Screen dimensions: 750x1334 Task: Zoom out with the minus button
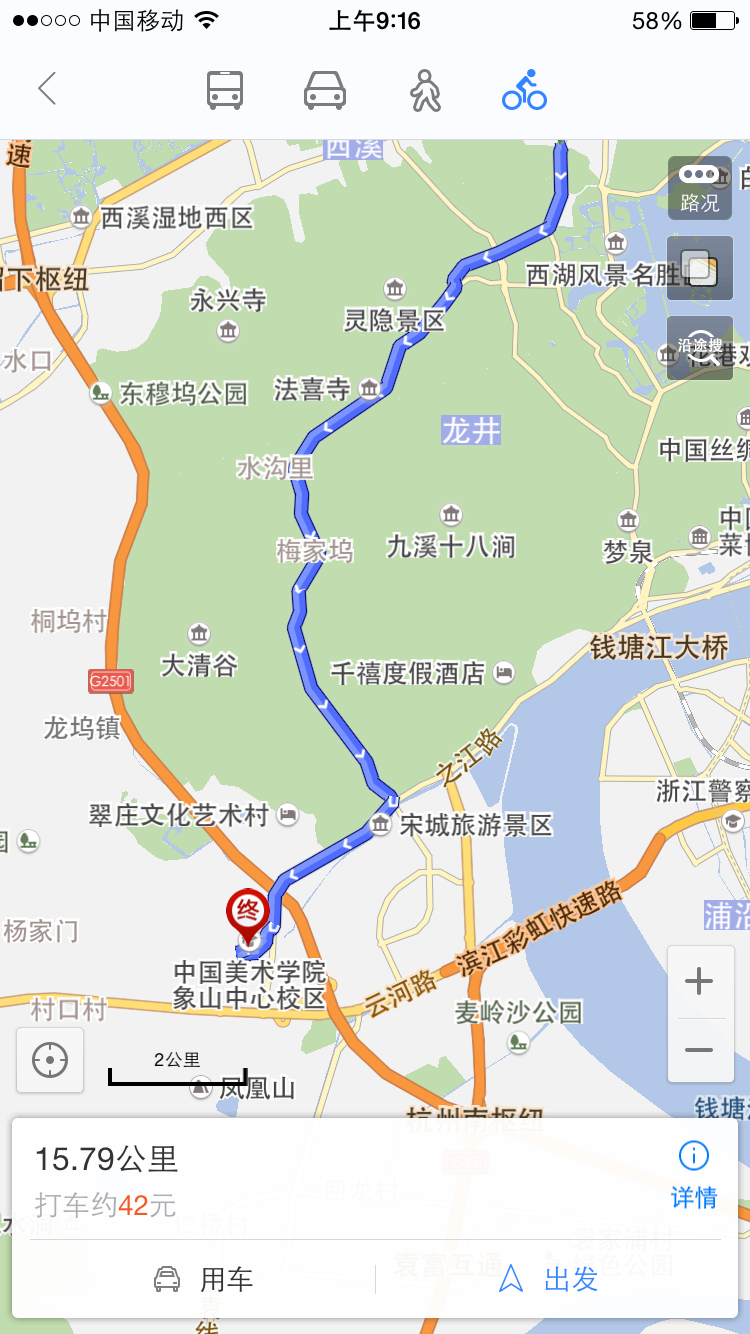point(700,1050)
